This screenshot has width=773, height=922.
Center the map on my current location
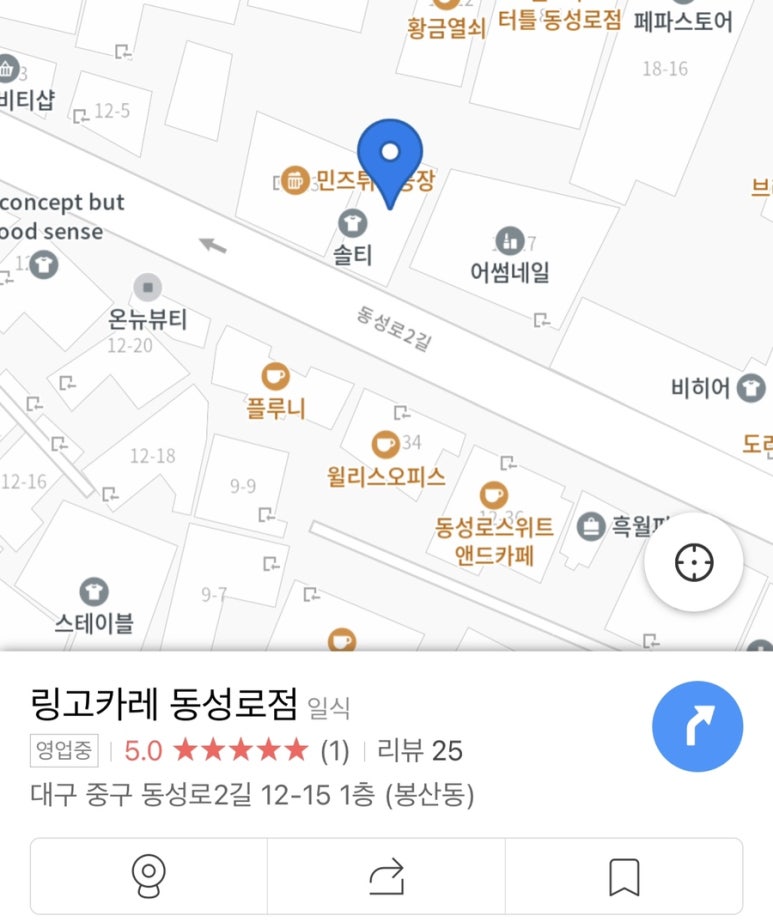click(x=693, y=563)
